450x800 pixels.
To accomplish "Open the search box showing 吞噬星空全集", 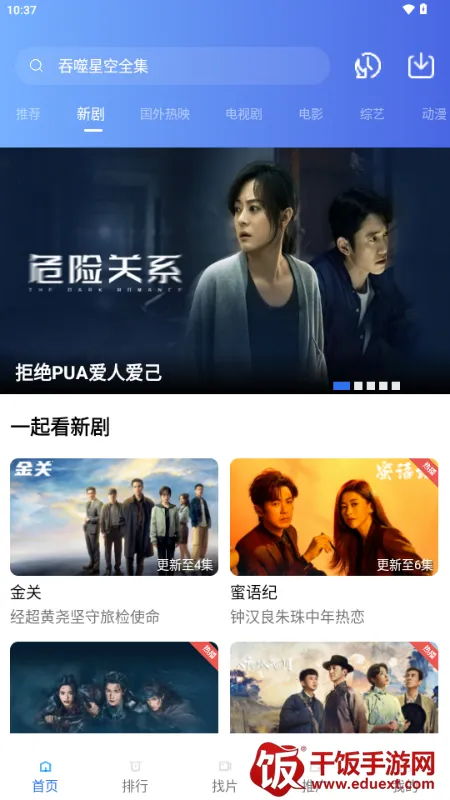I will pos(172,66).
